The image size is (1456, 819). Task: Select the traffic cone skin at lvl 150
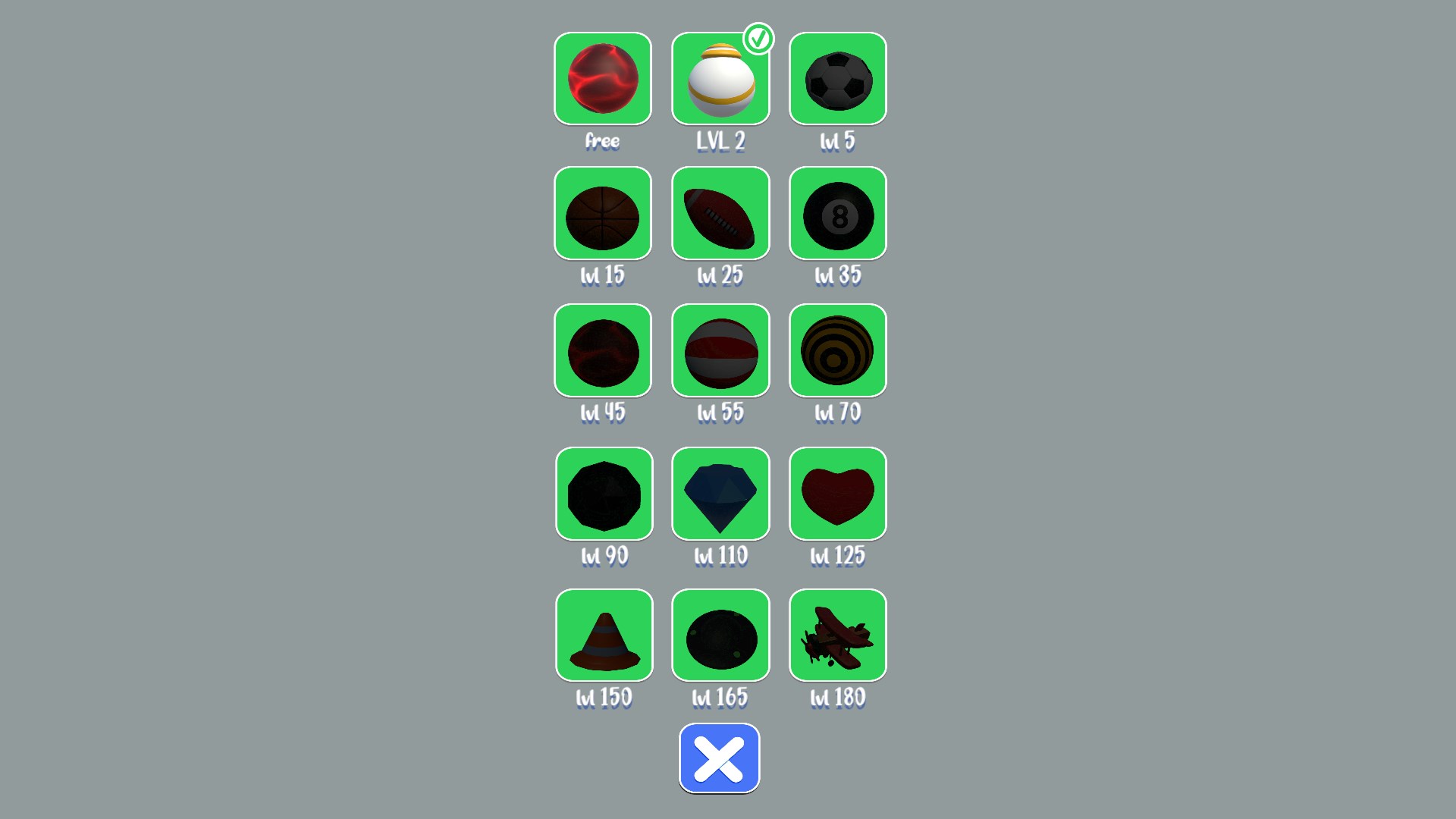point(604,636)
